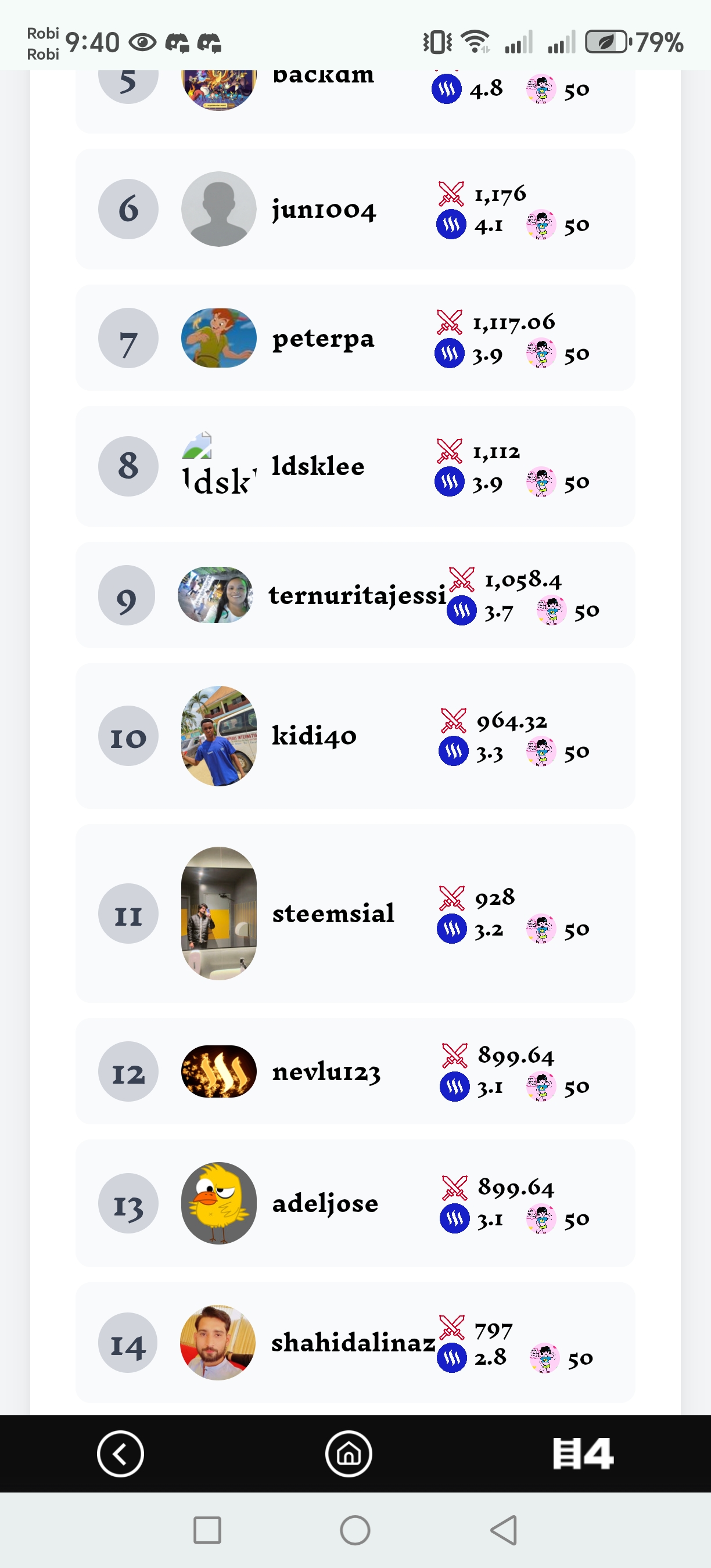Select the ternuritajessi ranking entry
The image size is (711, 1568).
point(355,595)
